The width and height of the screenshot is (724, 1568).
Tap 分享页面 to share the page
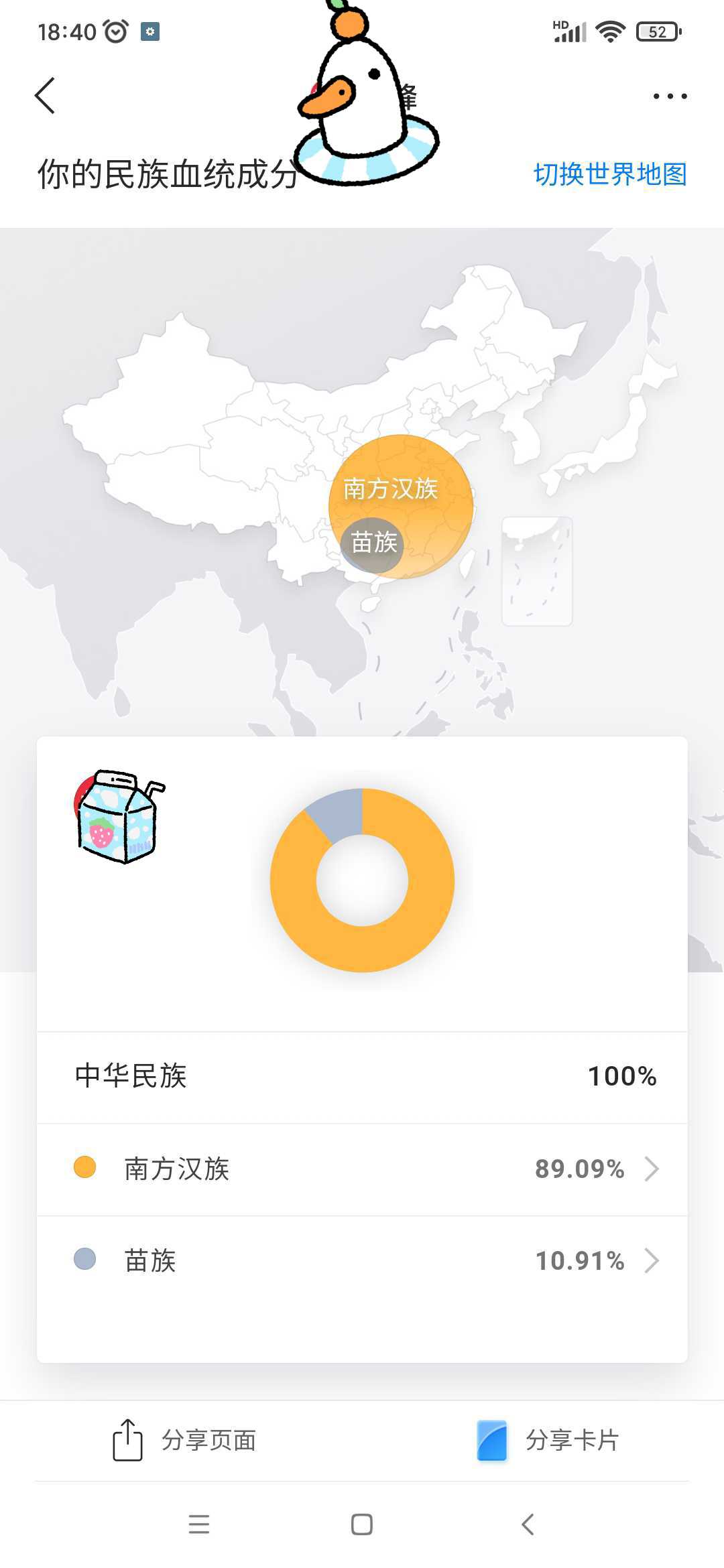point(184,1440)
